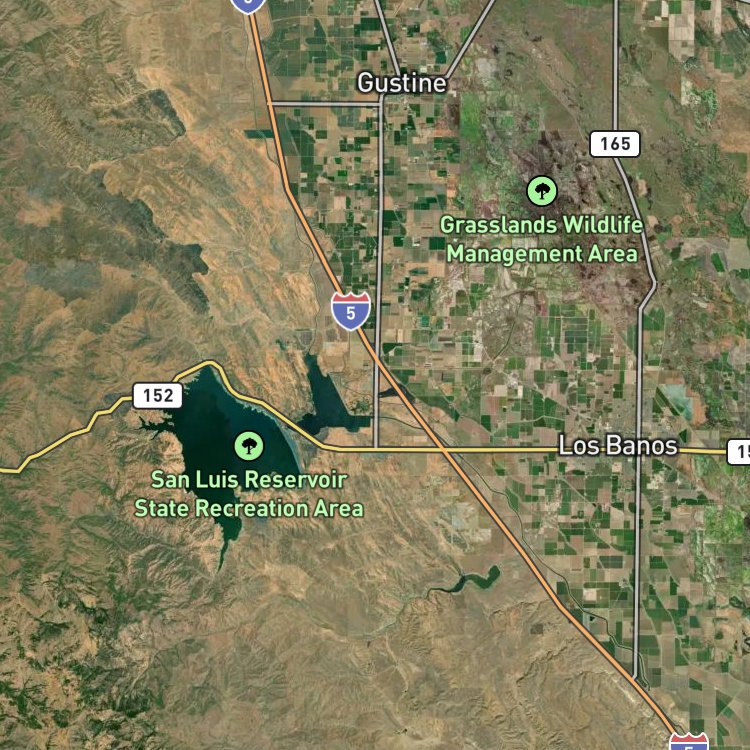This screenshot has width=750, height=750.
Task: Select San Luis Reservoir State Recreation Area marker
Action: [249, 445]
